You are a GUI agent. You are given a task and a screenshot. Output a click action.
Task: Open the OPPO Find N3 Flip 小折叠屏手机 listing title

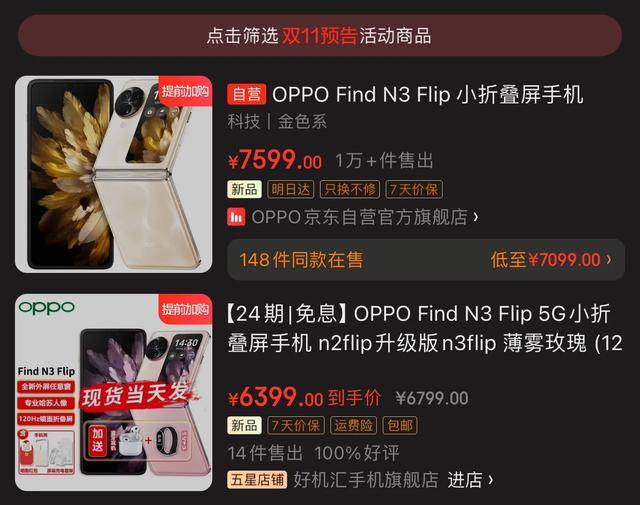tap(427, 95)
